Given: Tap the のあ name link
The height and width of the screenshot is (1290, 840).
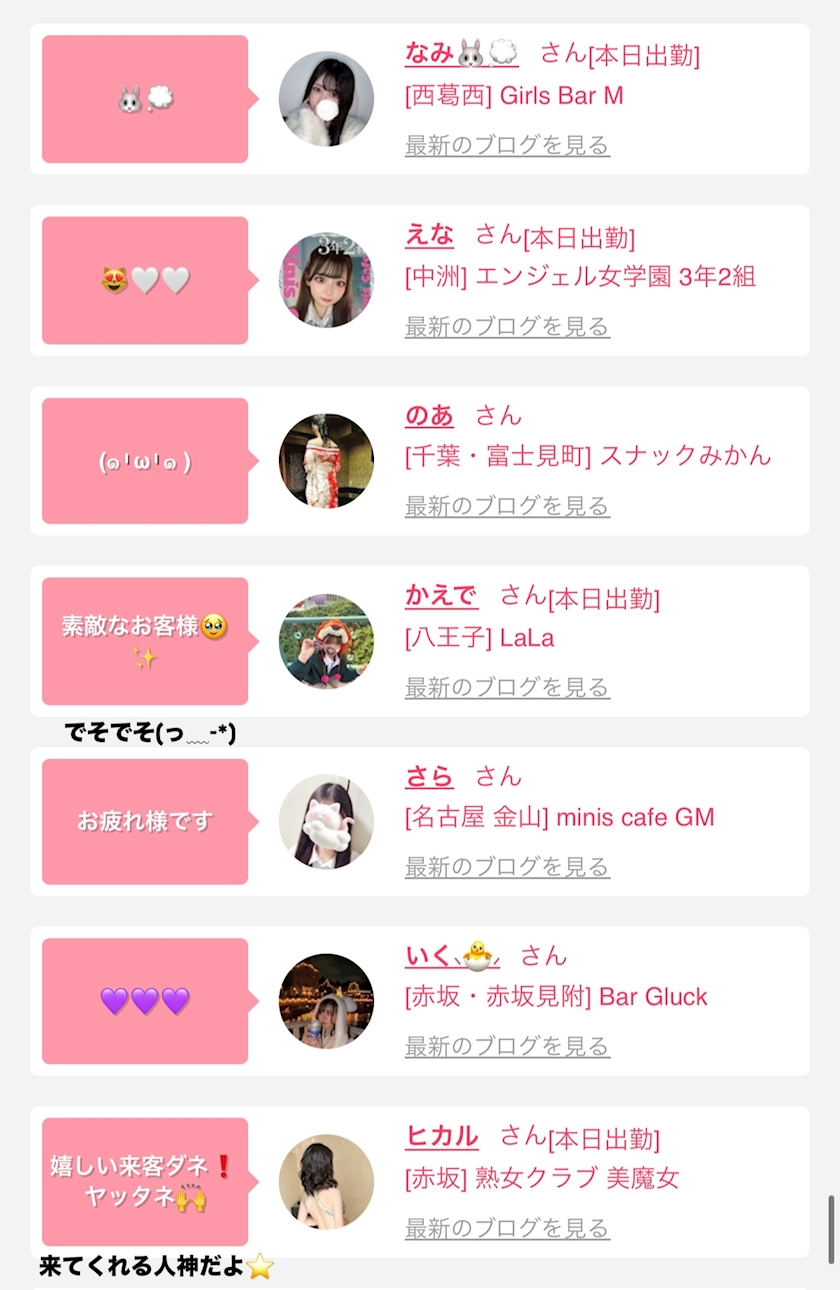Looking at the screenshot, I should (429, 416).
